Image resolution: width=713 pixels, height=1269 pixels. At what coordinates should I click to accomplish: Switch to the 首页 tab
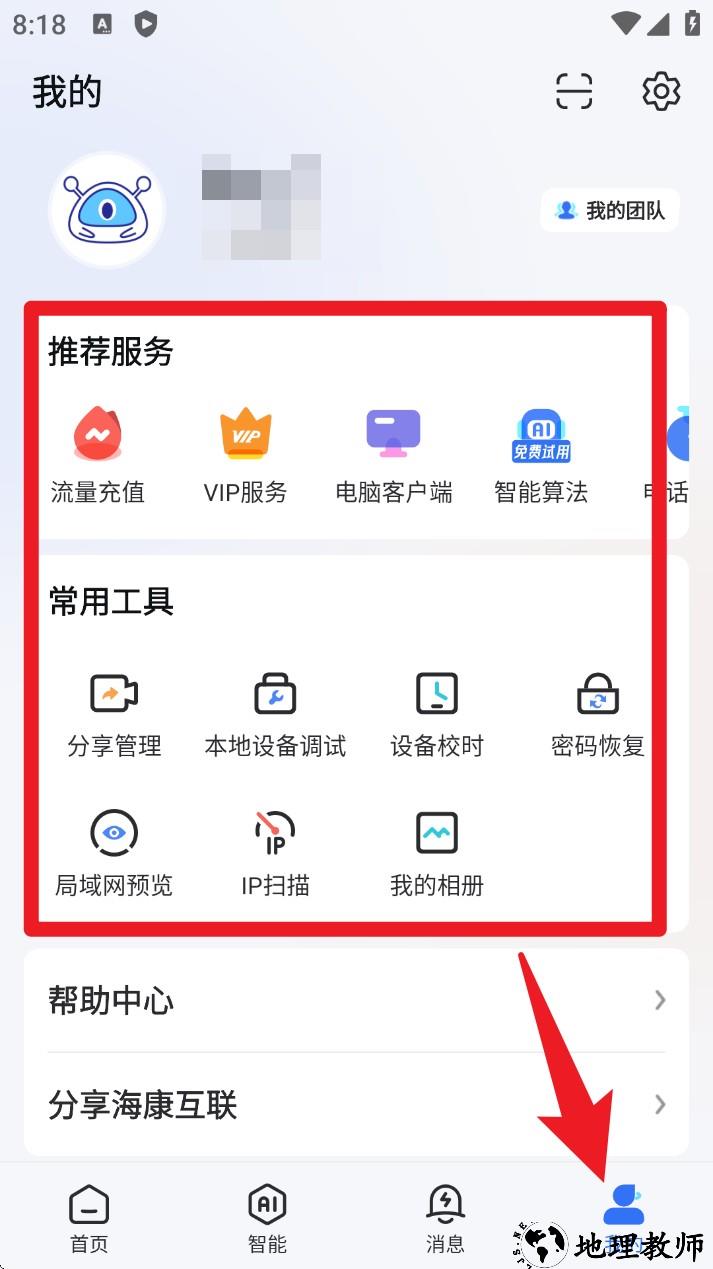[x=89, y=1218]
